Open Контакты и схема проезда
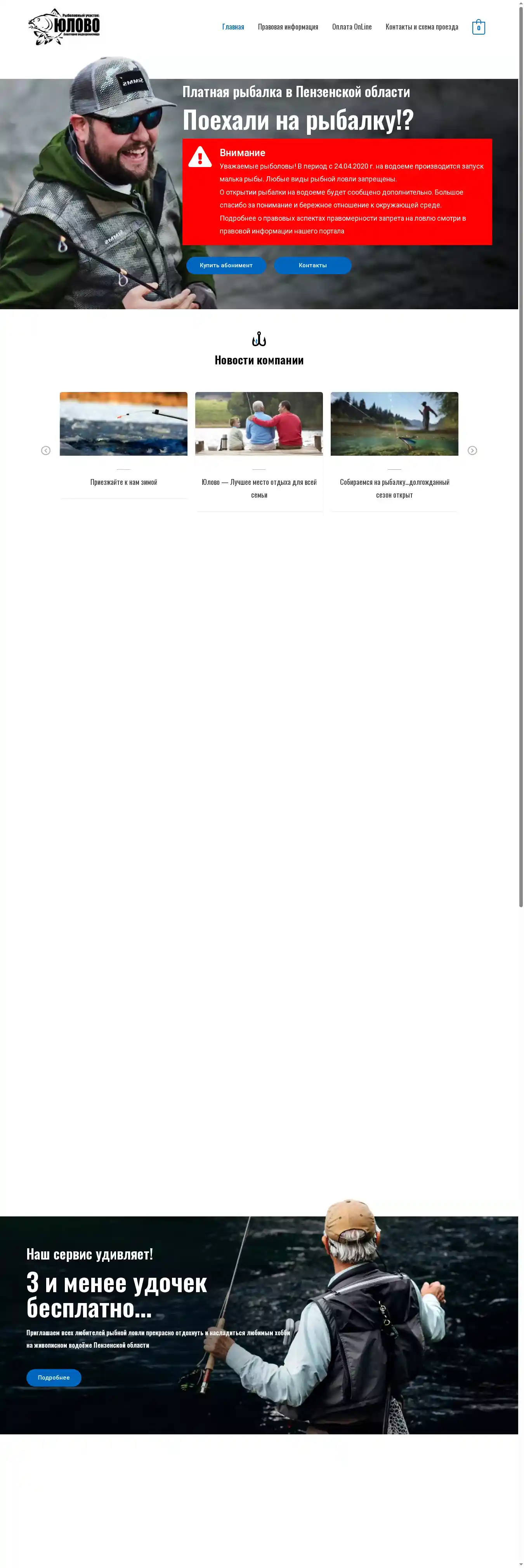The height and width of the screenshot is (1568, 524). [x=421, y=27]
